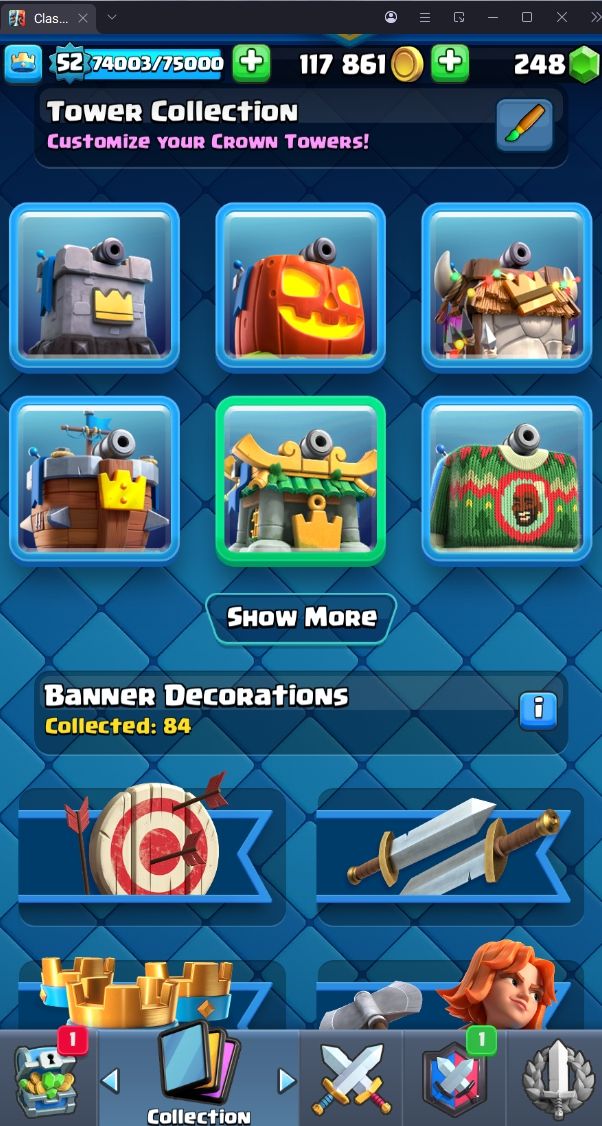Viewport: 602px width, 1126px height.
Task: Open Banner Decorations info button
Action: click(538, 710)
